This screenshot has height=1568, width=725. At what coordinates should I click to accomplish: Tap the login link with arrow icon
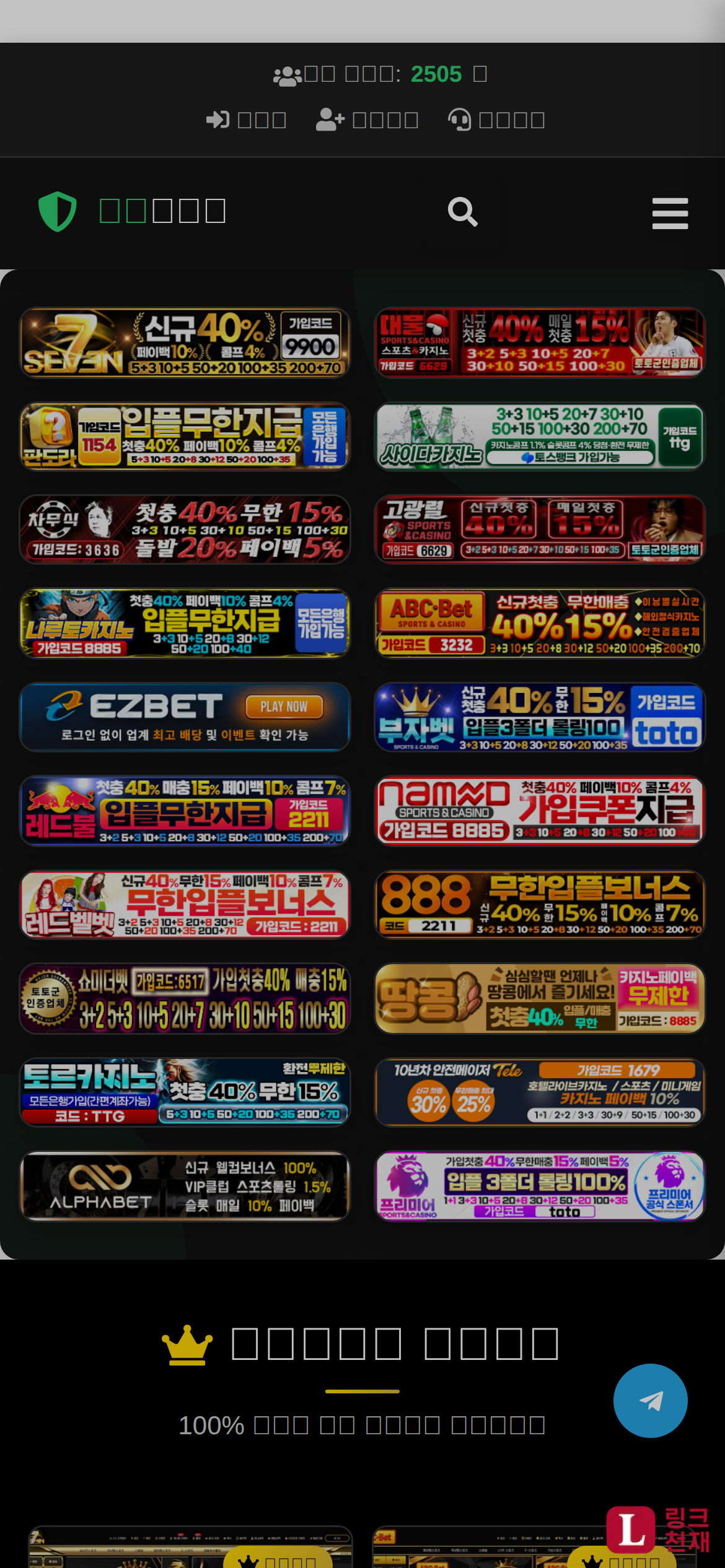point(246,120)
